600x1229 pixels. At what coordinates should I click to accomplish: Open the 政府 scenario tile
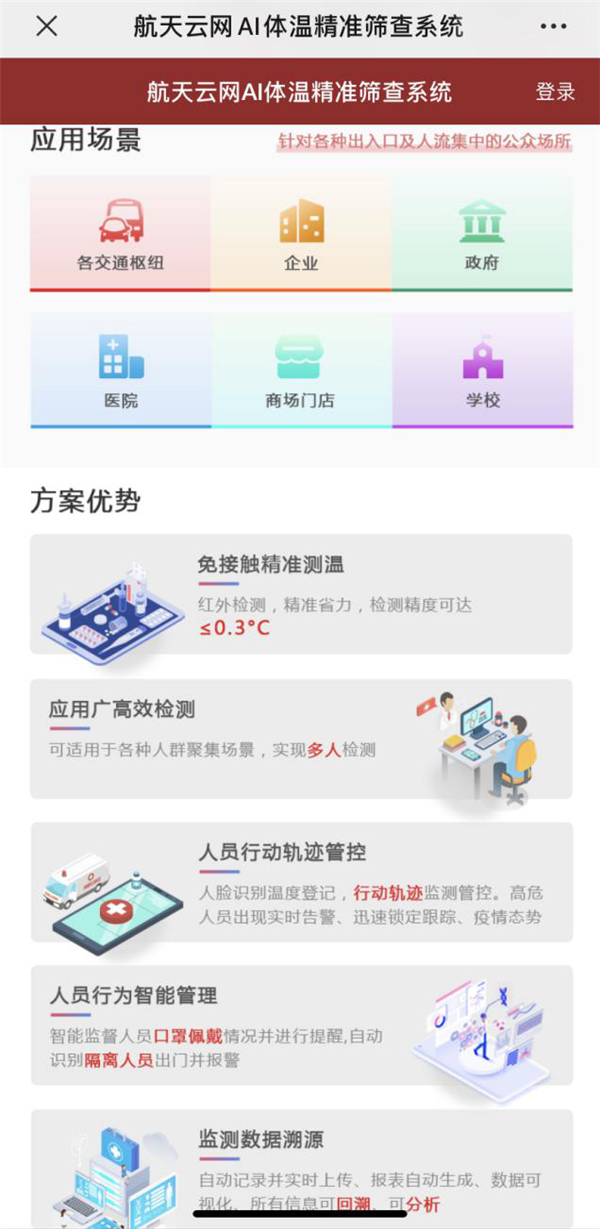(482, 234)
